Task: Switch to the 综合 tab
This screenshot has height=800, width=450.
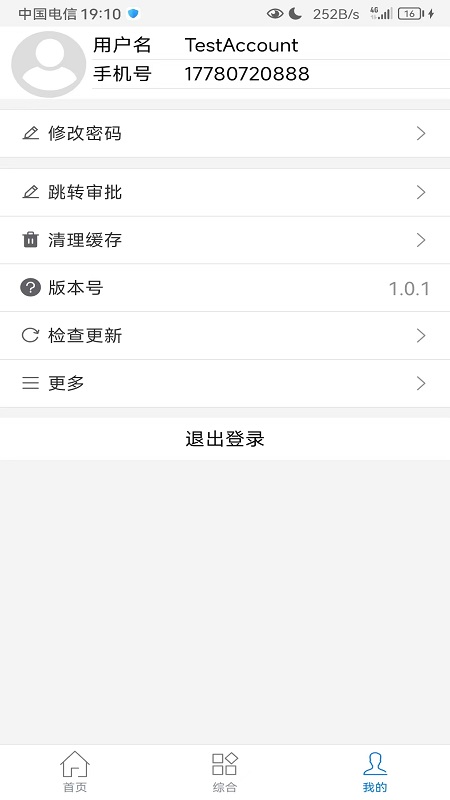Action: click(x=224, y=771)
